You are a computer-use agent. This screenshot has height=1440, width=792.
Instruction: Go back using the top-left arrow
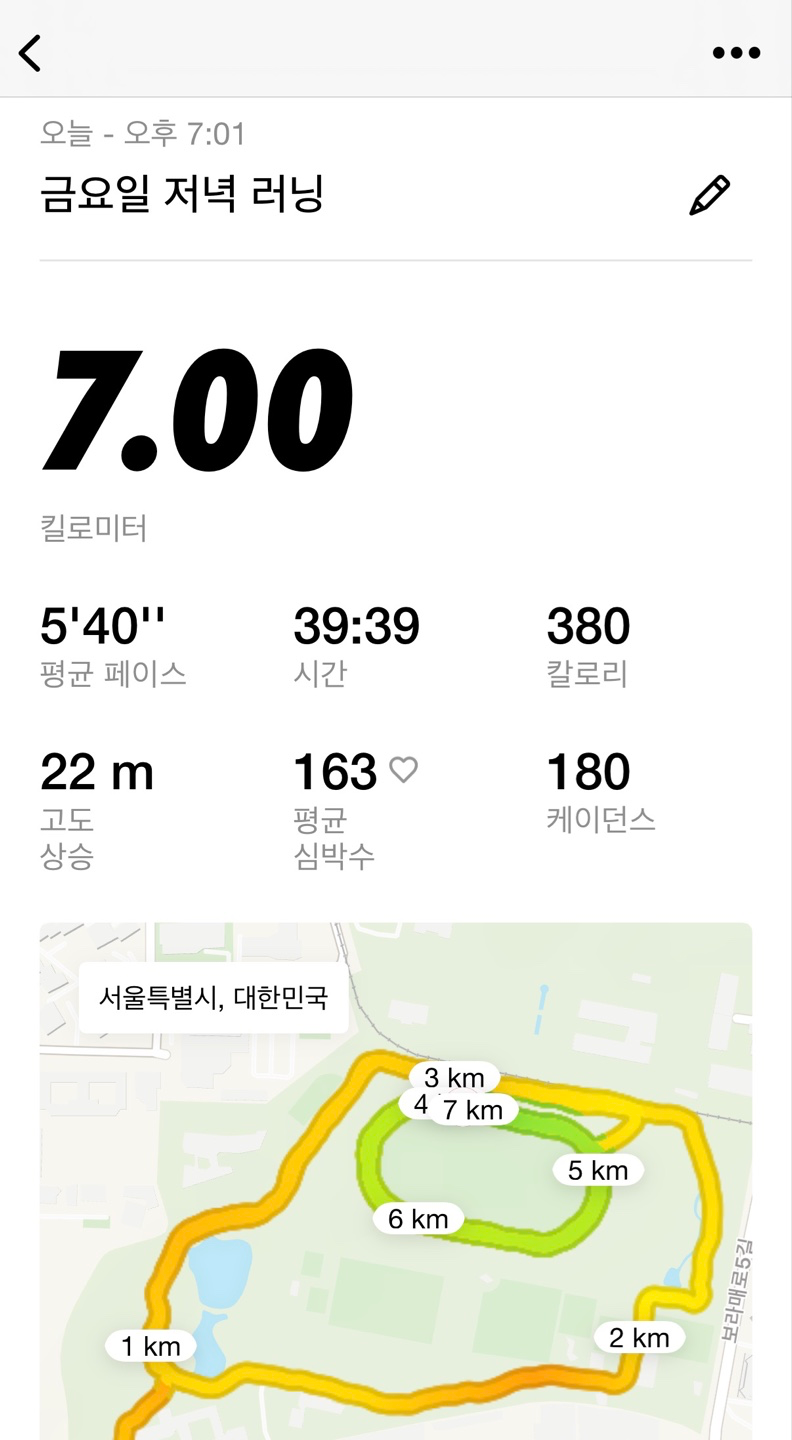[31, 53]
